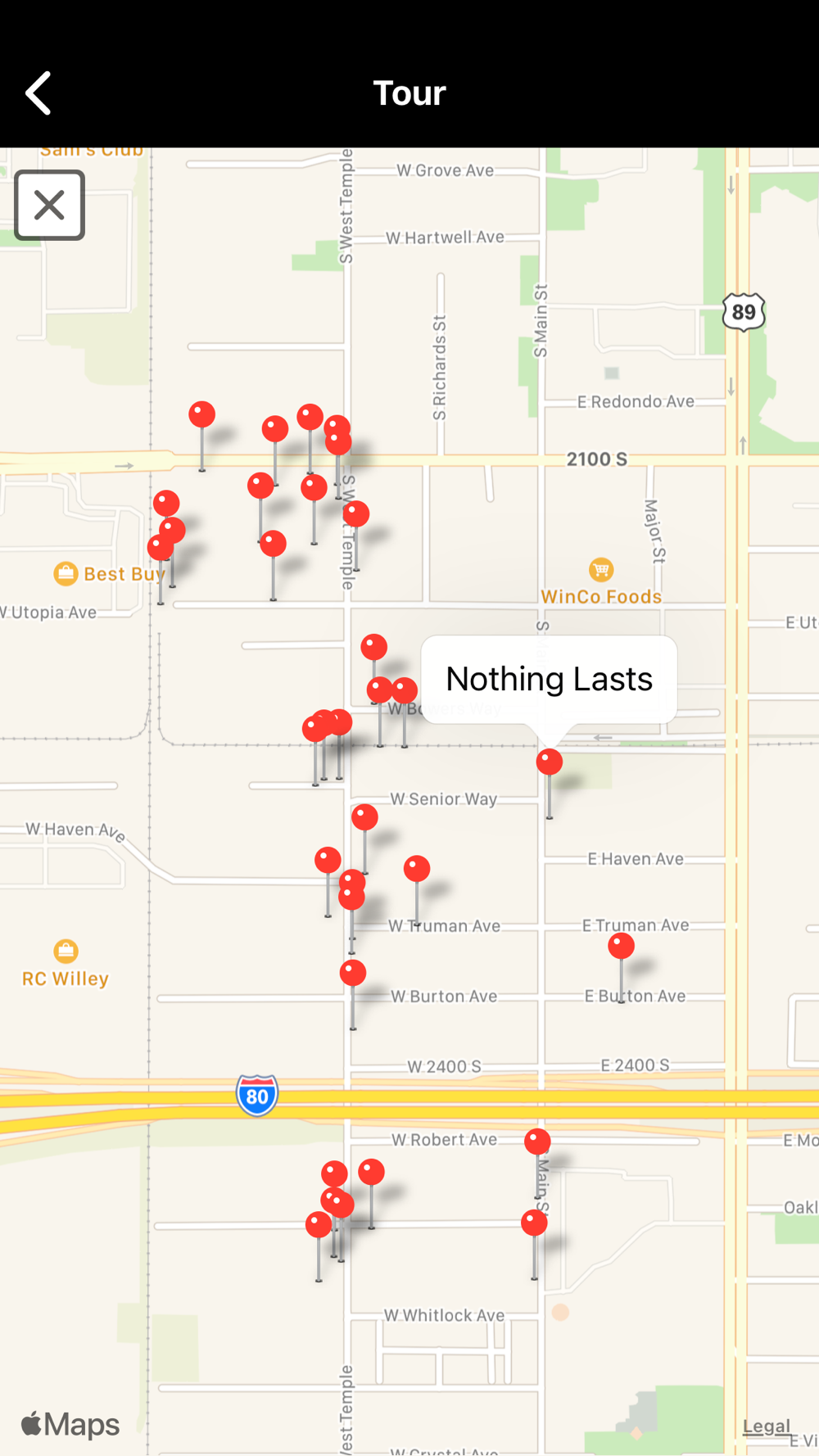Select the pin next to W Robert Ave
The width and height of the screenshot is (819, 1456).
click(537, 1142)
